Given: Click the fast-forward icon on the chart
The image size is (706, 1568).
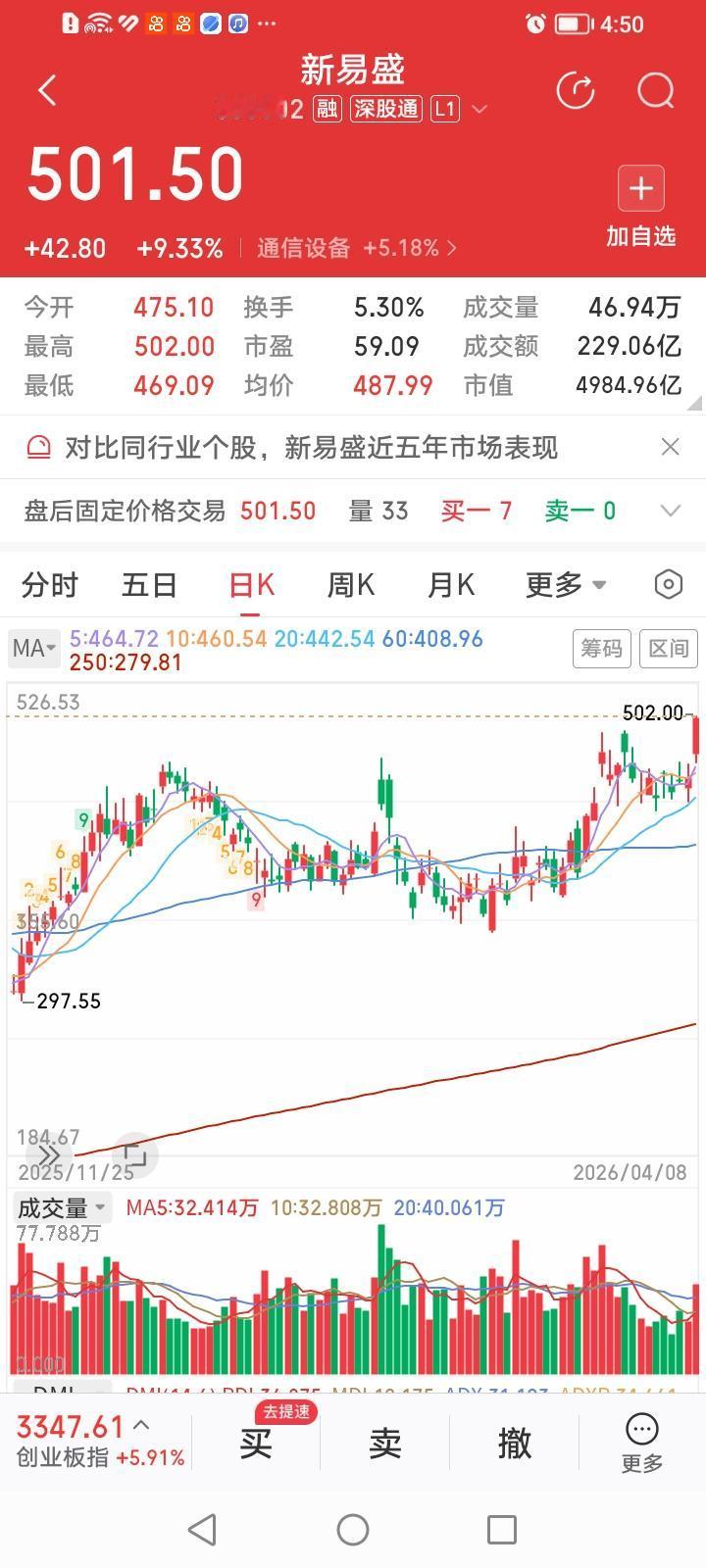Looking at the screenshot, I should point(48,1156).
